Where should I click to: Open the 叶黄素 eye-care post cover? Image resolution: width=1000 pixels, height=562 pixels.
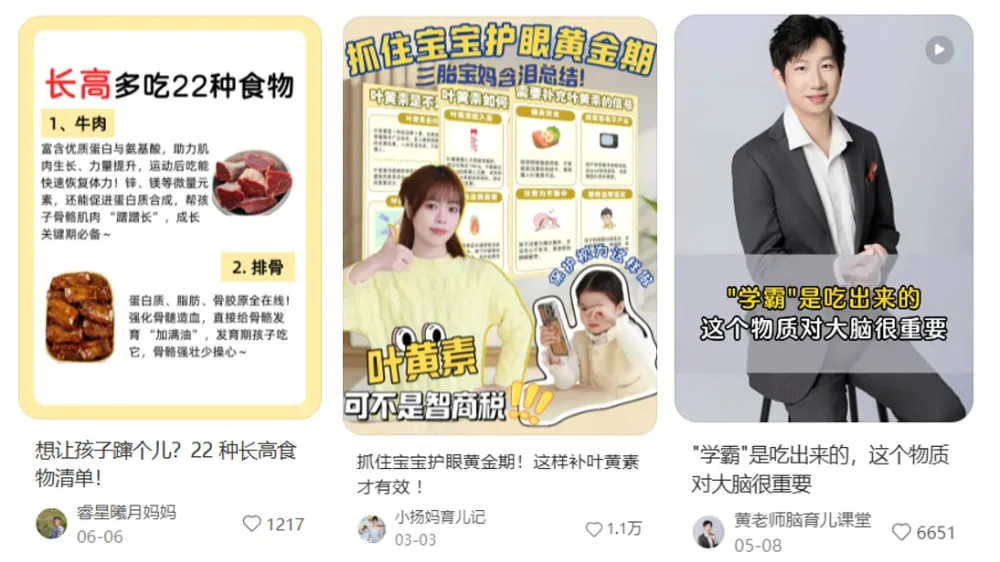499,225
